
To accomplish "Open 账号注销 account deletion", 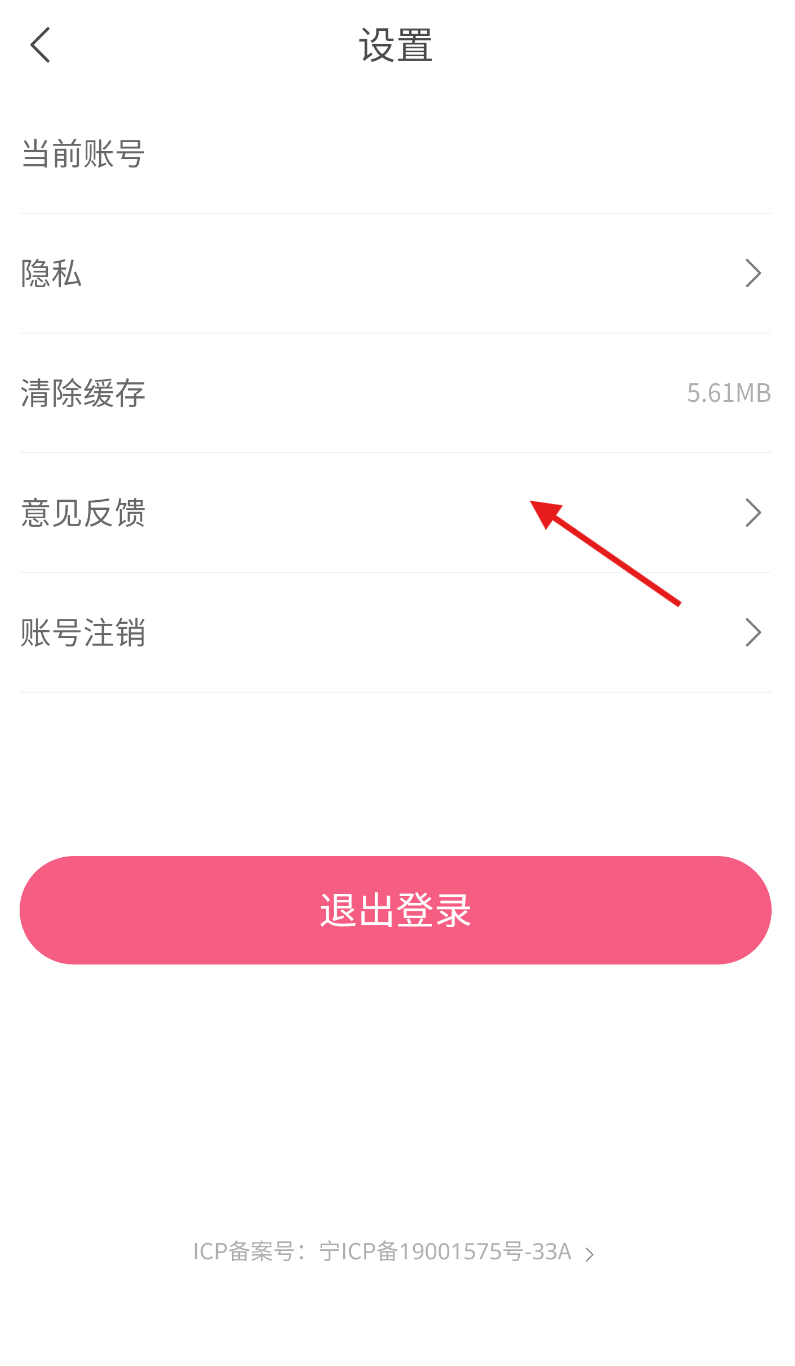I will [396, 633].
